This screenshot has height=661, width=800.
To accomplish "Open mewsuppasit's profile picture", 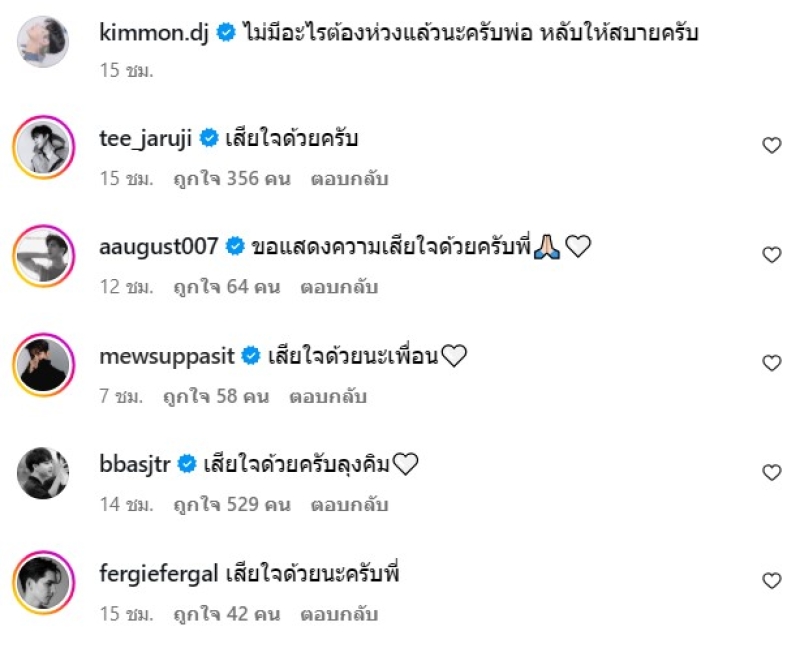I will click(x=43, y=365).
